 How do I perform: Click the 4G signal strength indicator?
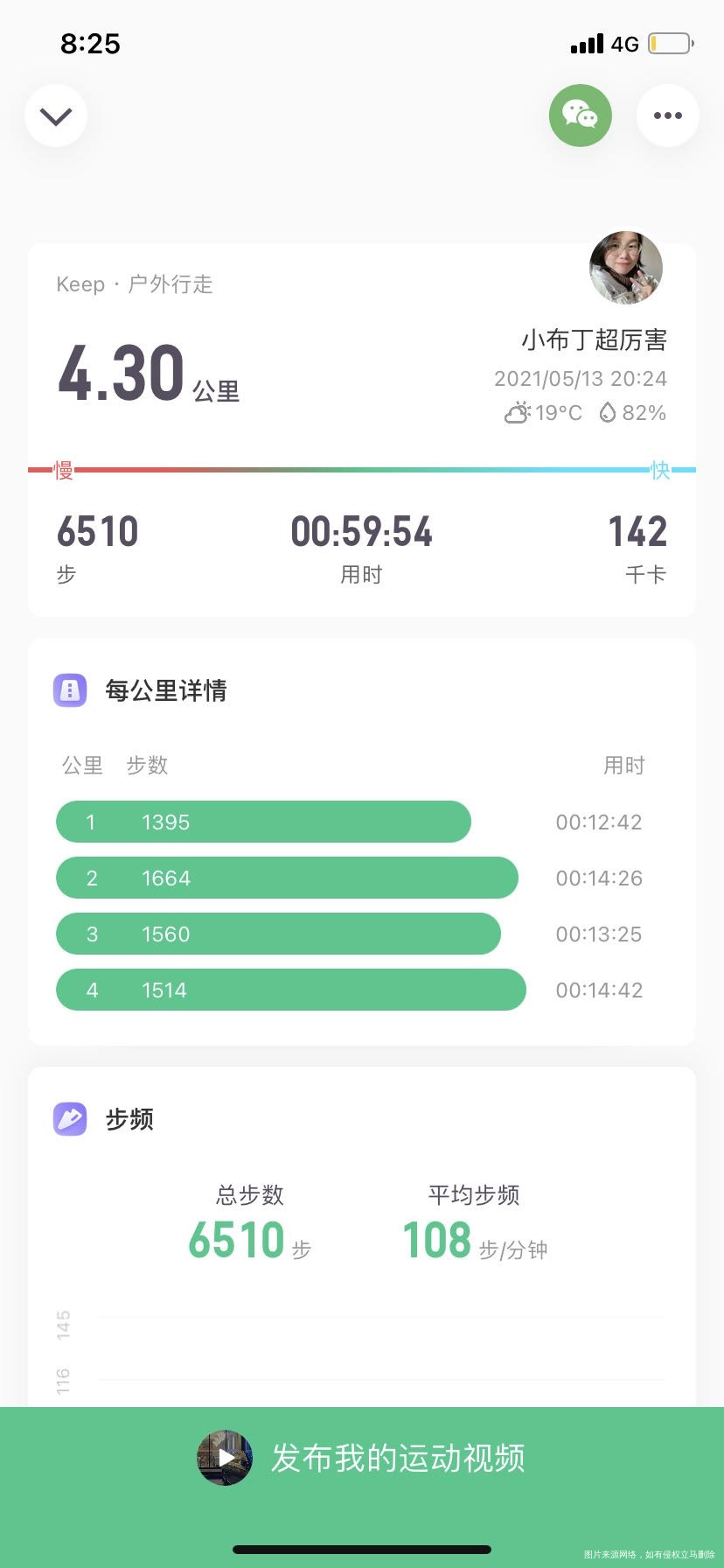pos(587,43)
